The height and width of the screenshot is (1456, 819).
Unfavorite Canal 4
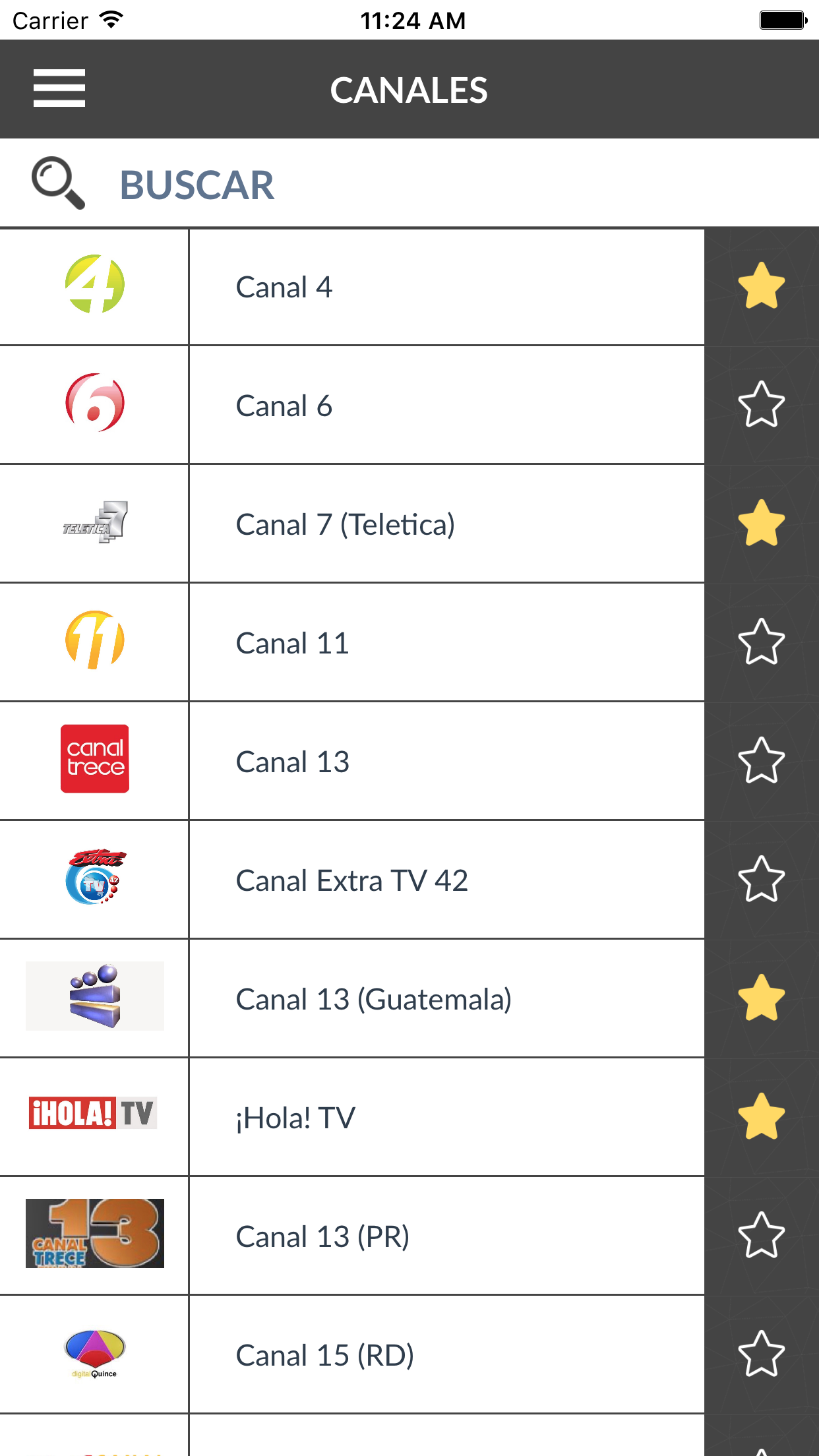pyautogui.click(x=762, y=286)
